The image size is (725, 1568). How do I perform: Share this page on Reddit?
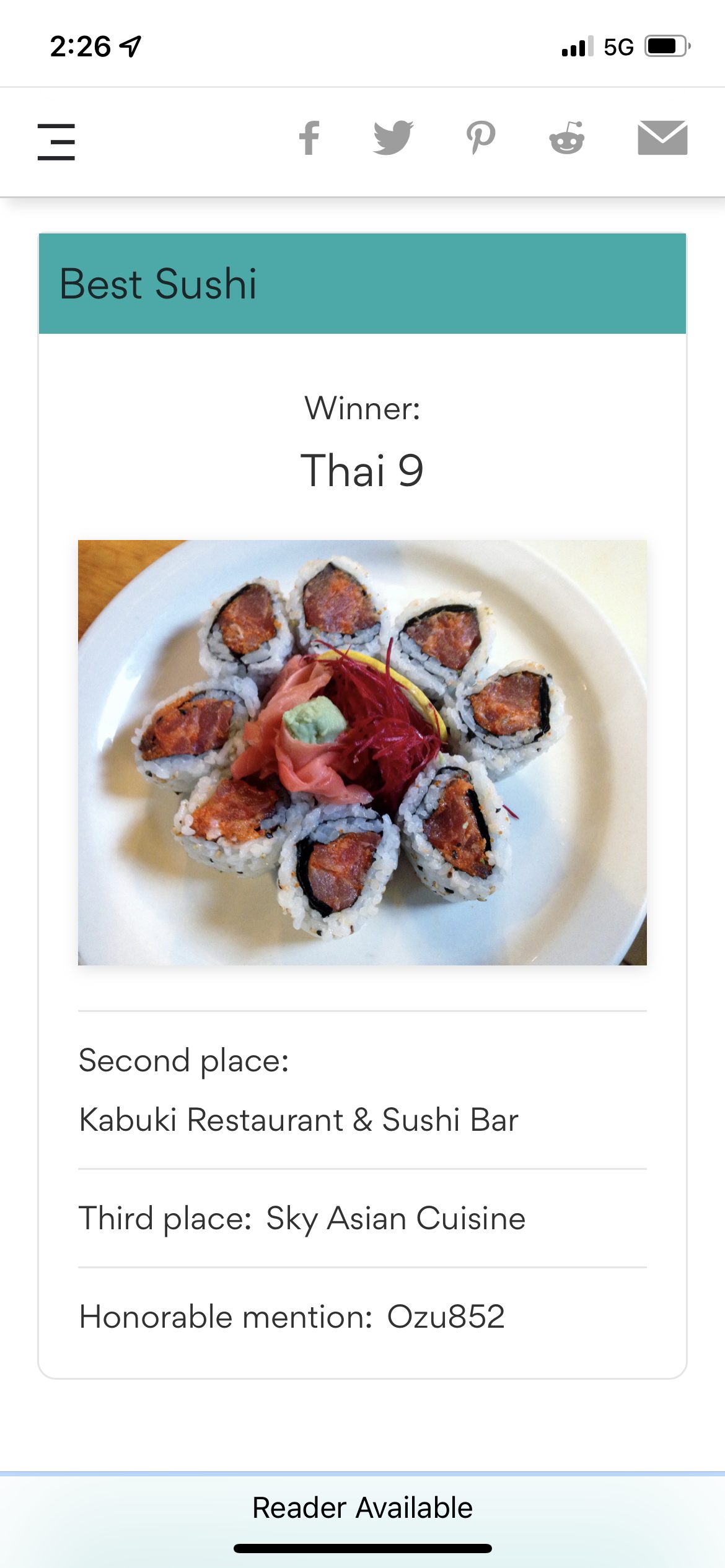tap(567, 137)
